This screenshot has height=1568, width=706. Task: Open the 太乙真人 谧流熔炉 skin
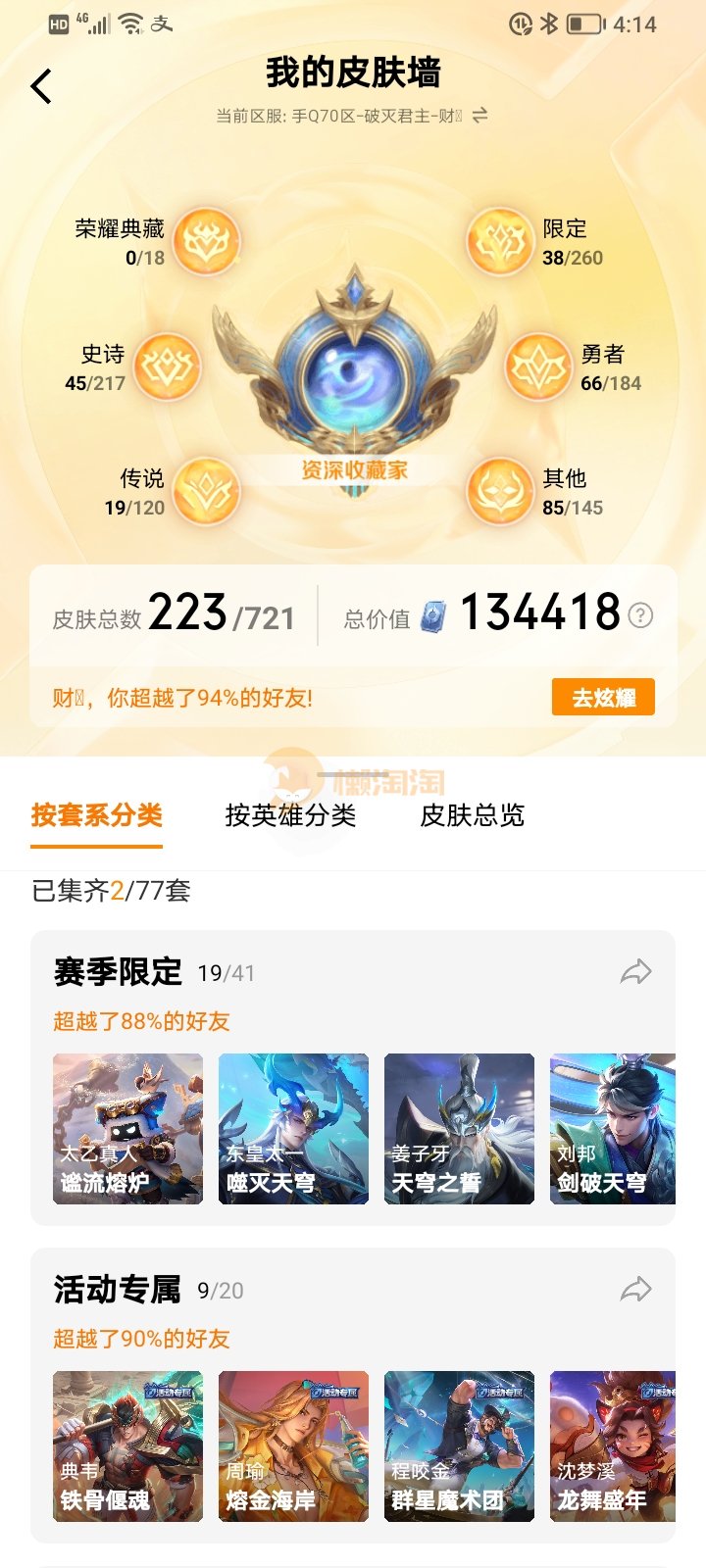tap(127, 1129)
